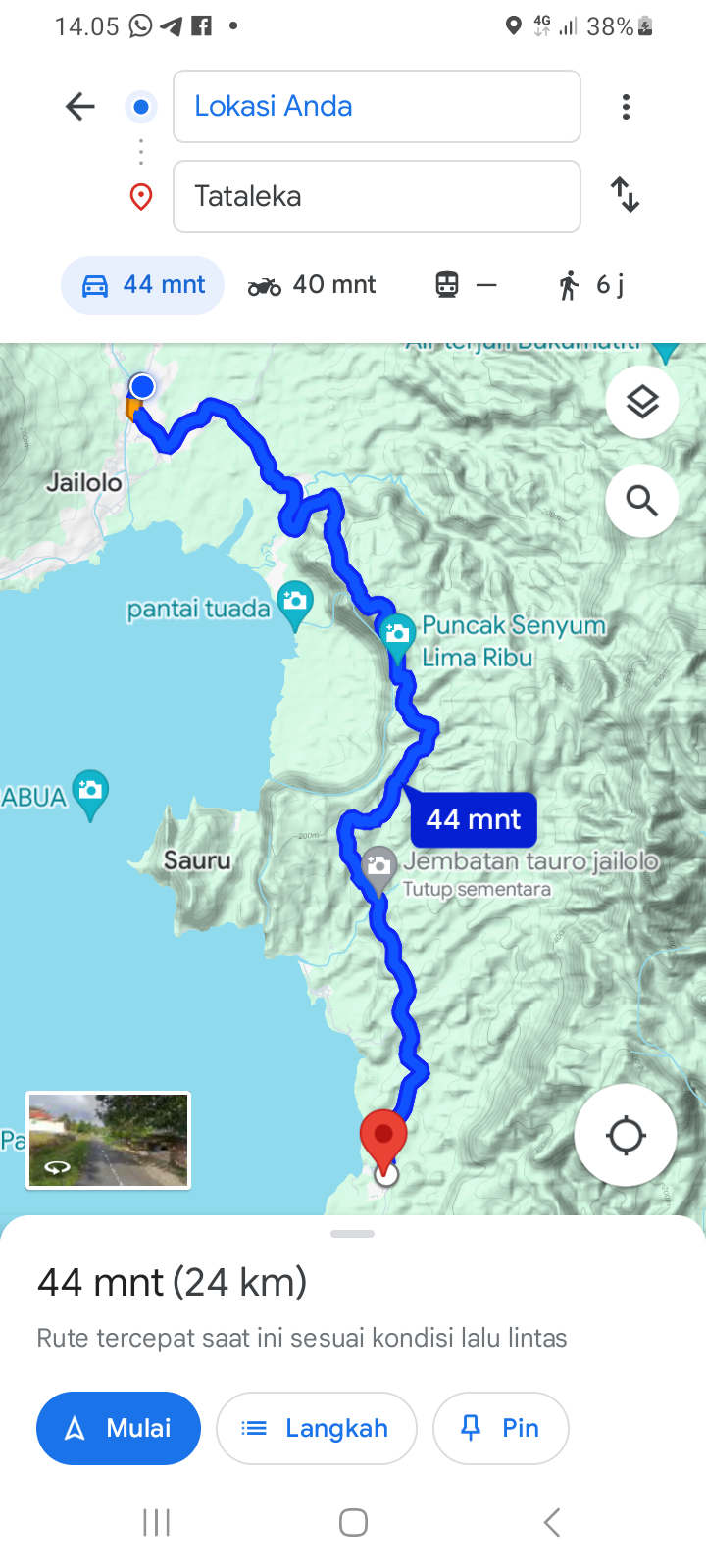706x1568 pixels.
Task: Swap start and destination locations
Action: click(x=626, y=195)
